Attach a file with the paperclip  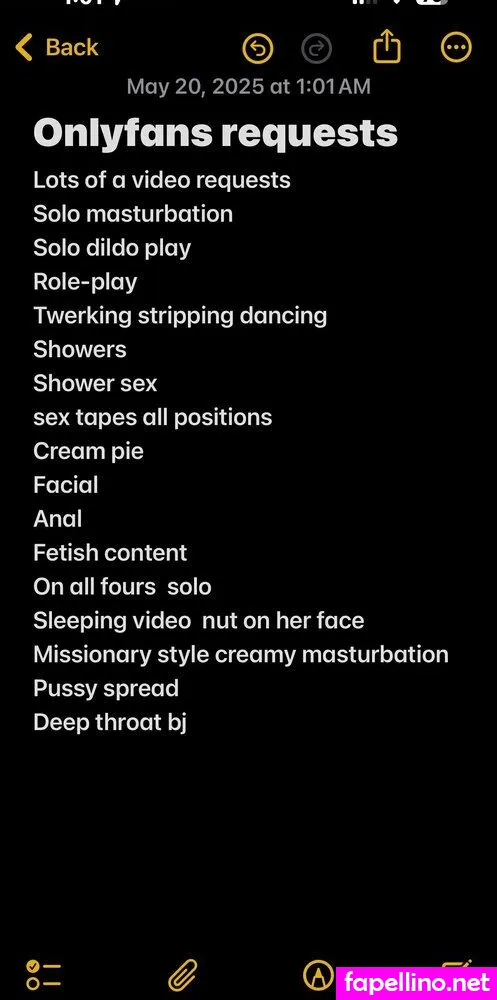pyautogui.click(x=182, y=974)
